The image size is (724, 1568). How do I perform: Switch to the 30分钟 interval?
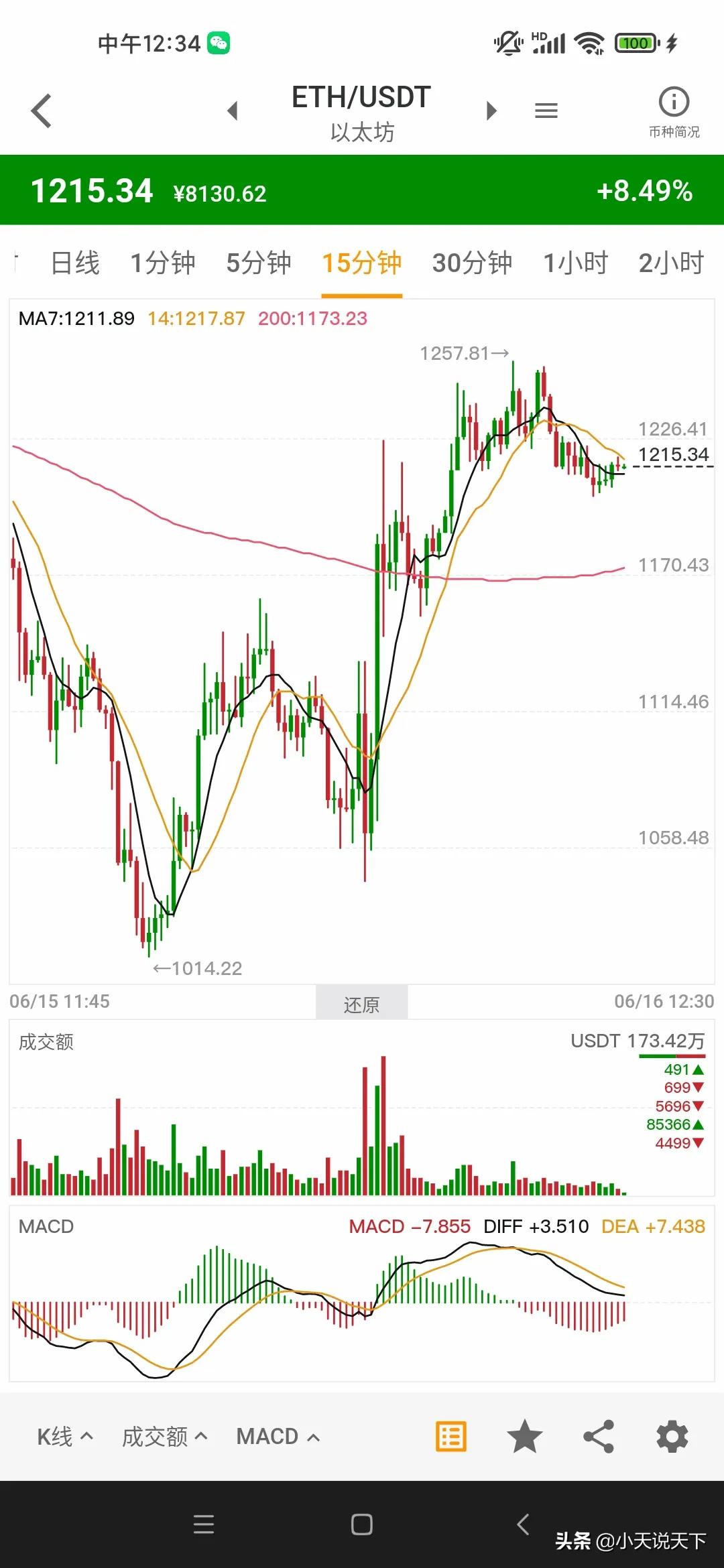(x=472, y=263)
